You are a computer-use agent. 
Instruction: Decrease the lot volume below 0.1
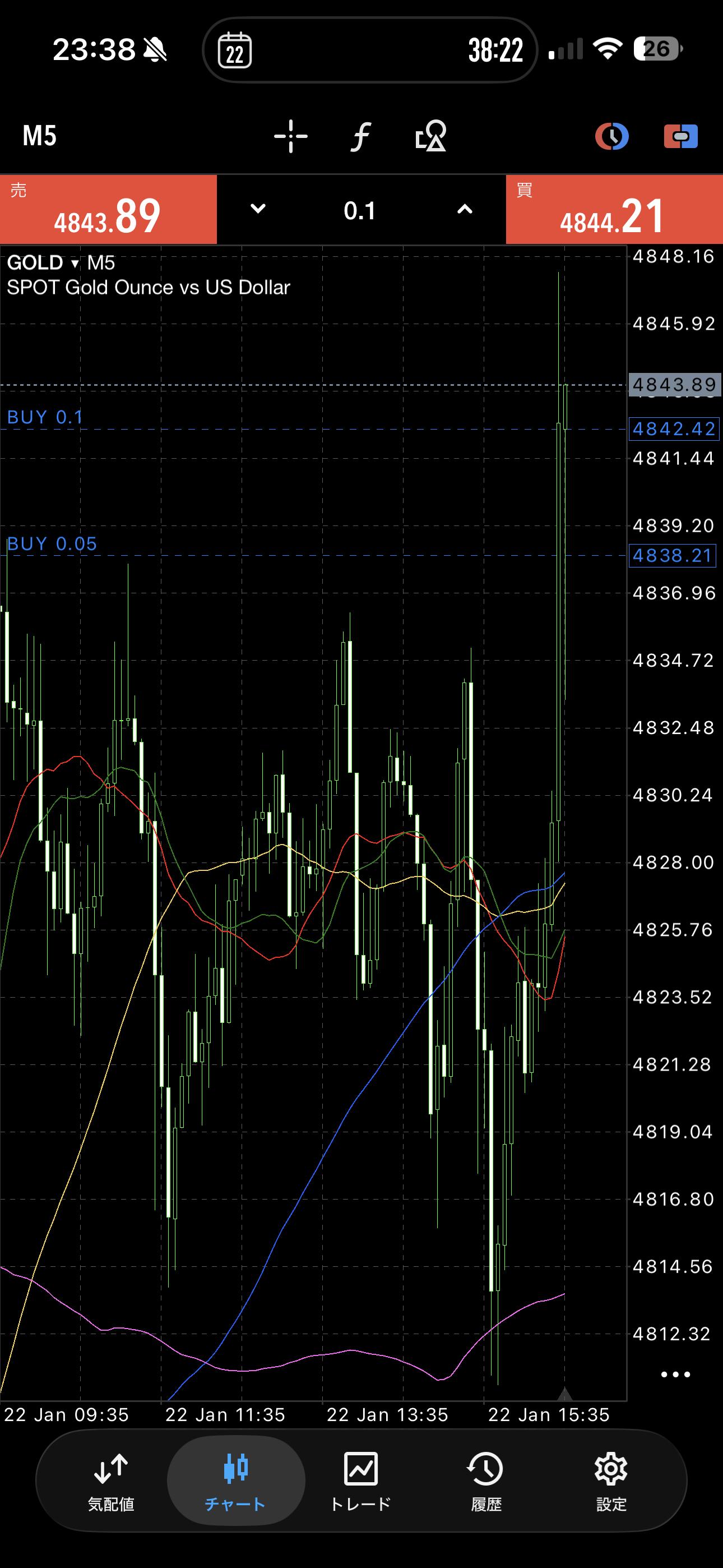(x=258, y=209)
